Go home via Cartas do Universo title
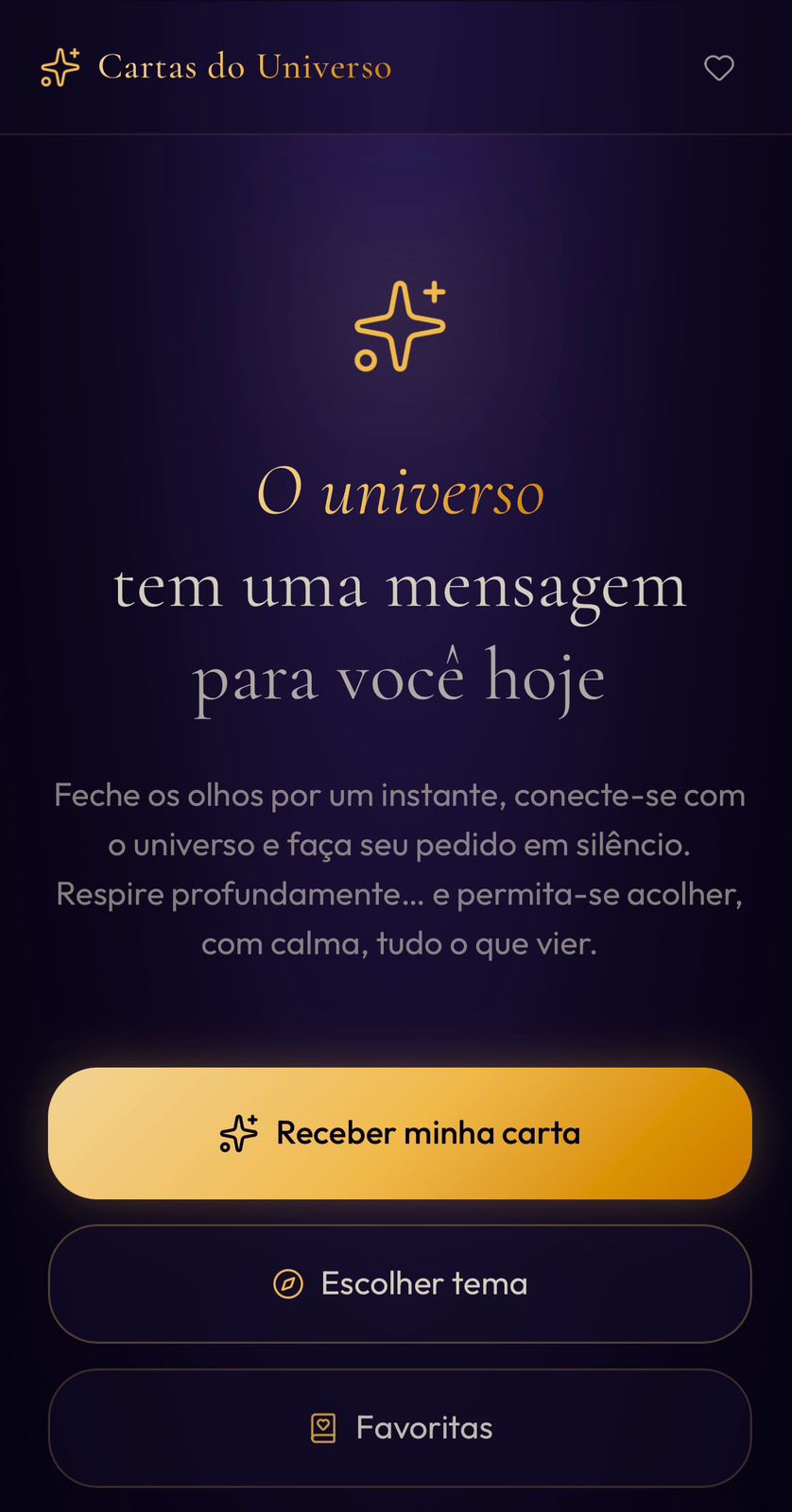792x1512 pixels. click(x=244, y=67)
